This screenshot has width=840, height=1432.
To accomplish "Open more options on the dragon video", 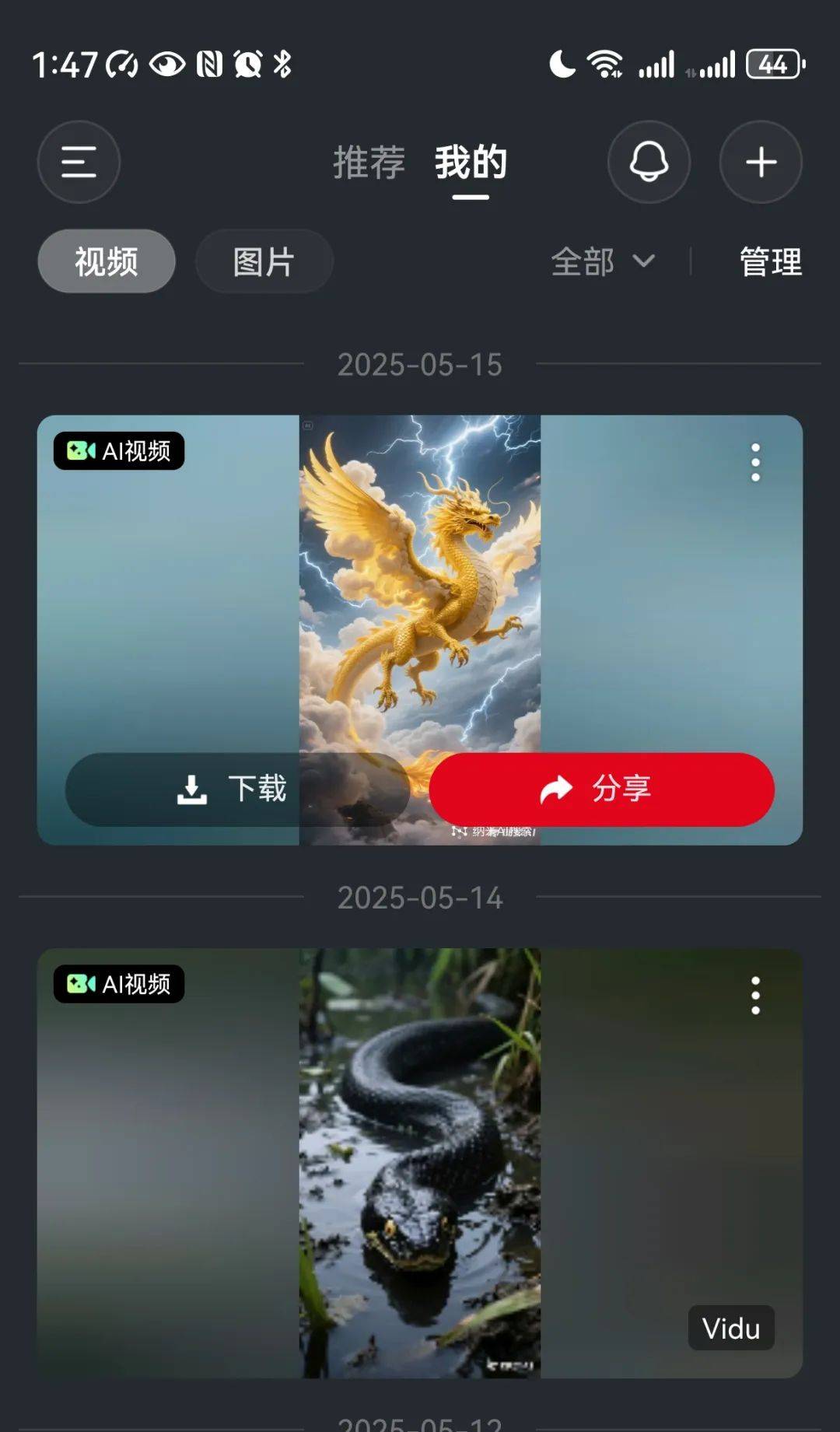I will [x=755, y=463].
